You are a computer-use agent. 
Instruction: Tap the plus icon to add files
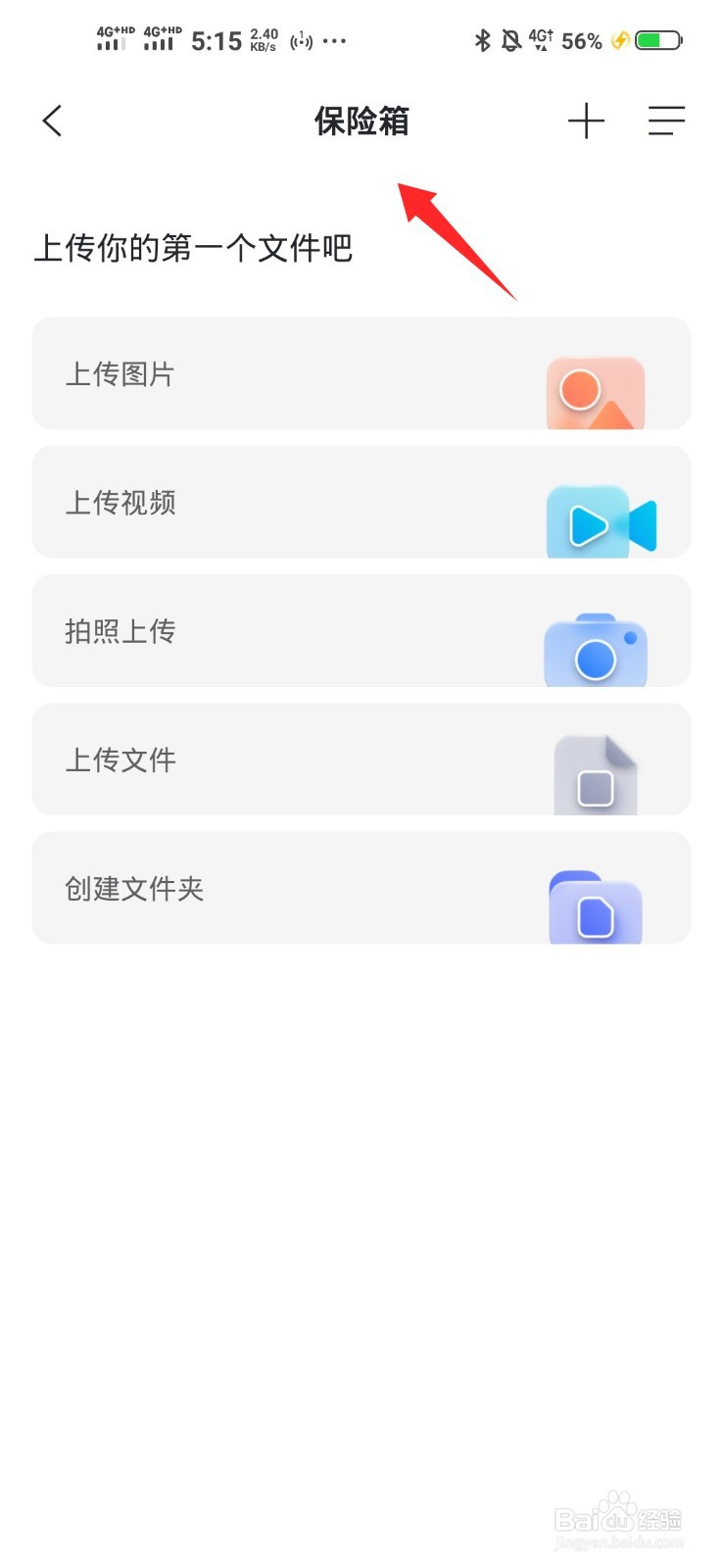(586, 122)
